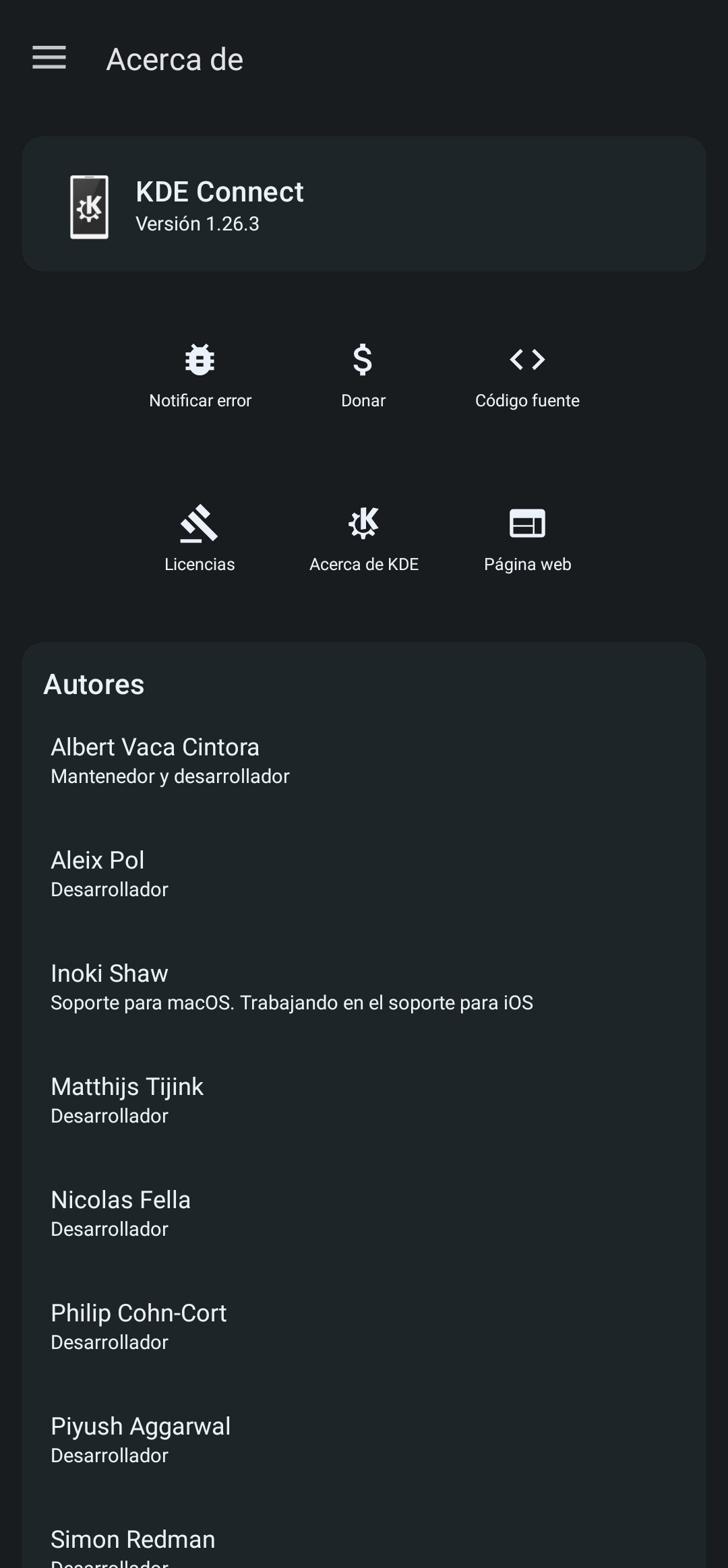Select Piyush Aggarwal from authors
Screen dimensions: 728x1568
tap(364, 1439)
